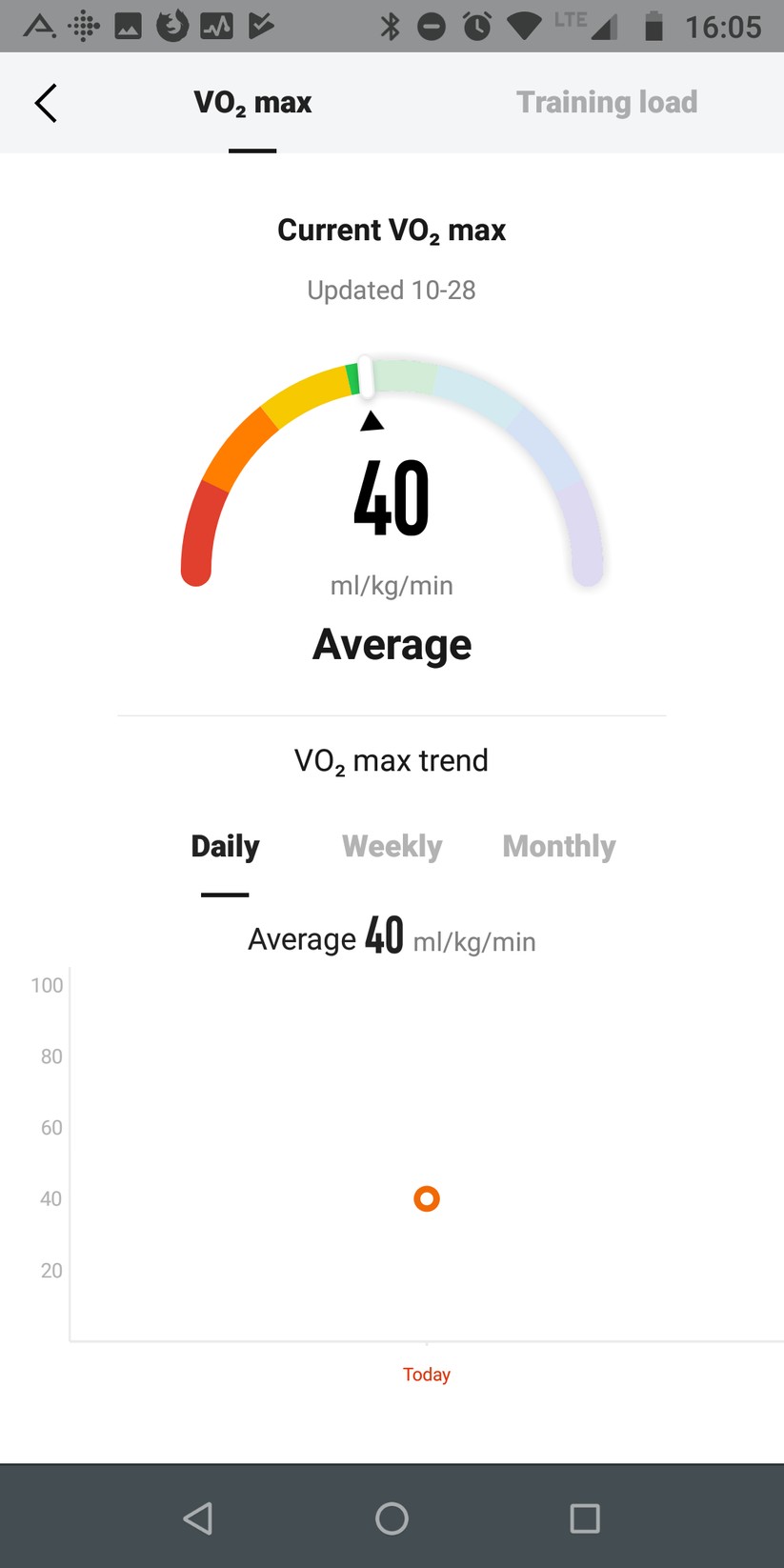Switch to the Training load tab
Viewport: 784px width, 1568px height.
click(606, 103)
